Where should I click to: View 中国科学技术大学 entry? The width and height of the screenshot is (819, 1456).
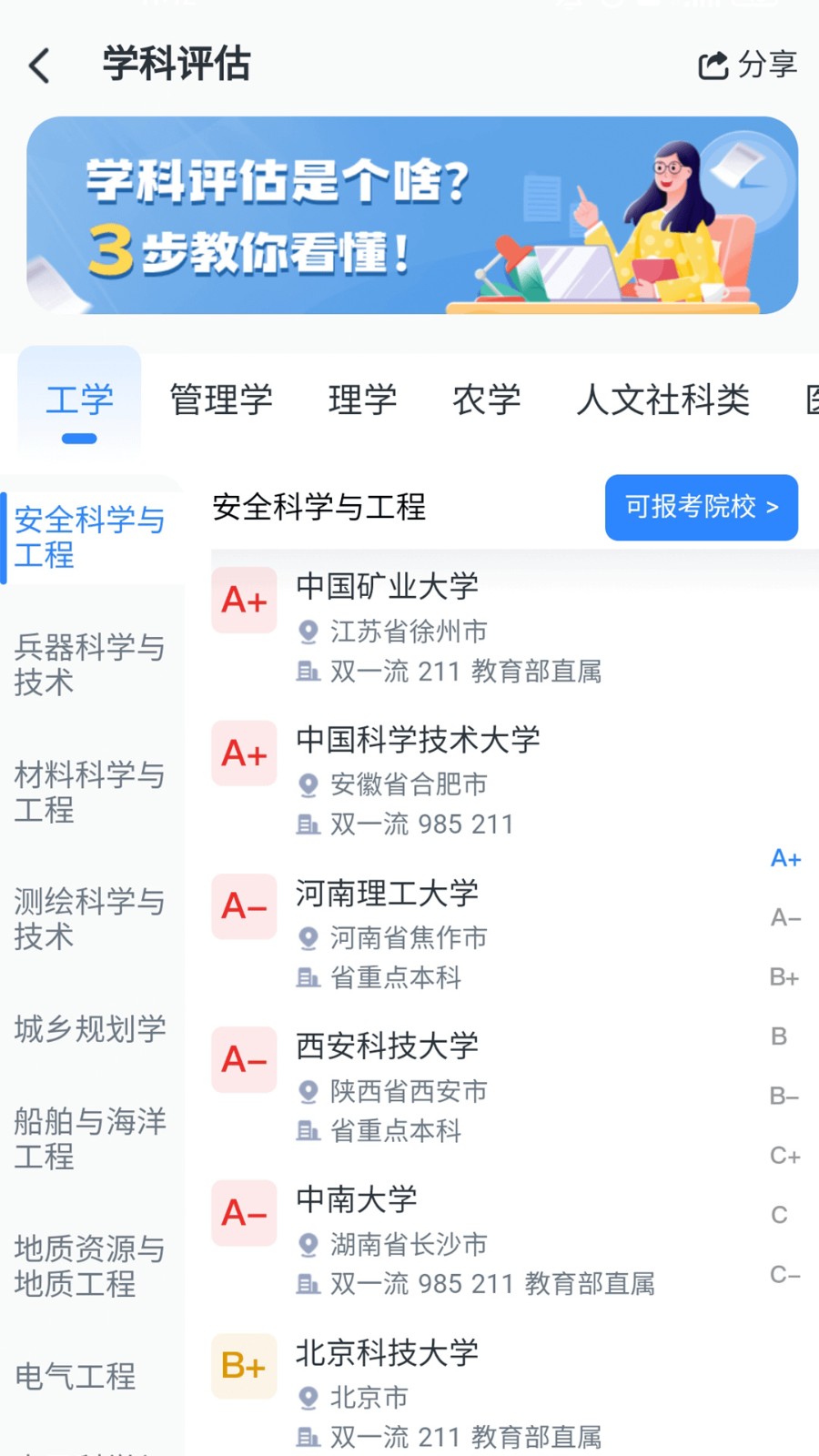click(x=418, y=739)
